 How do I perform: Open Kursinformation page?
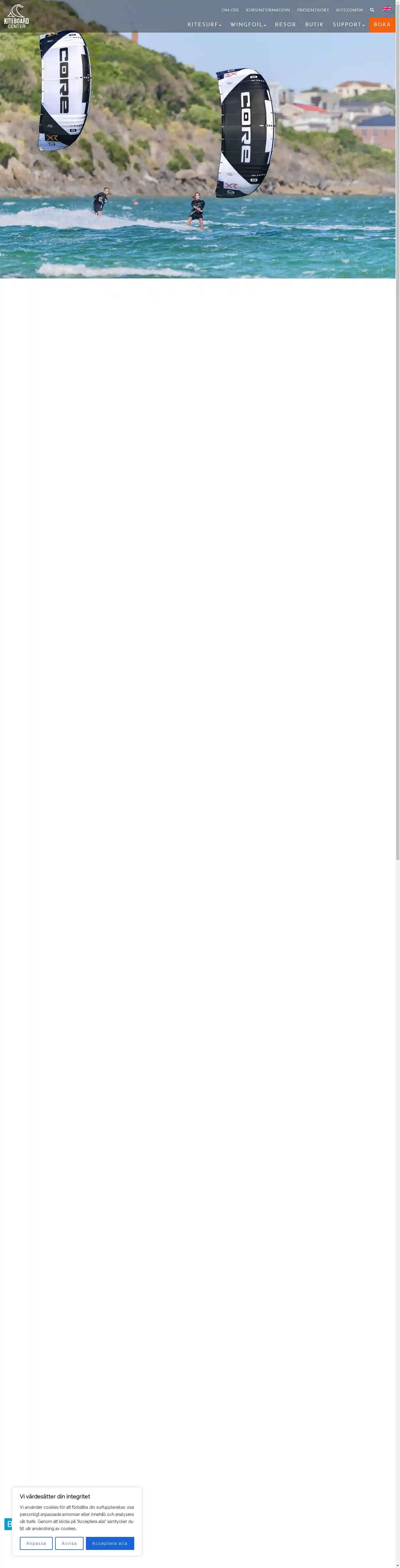[268, 10]
